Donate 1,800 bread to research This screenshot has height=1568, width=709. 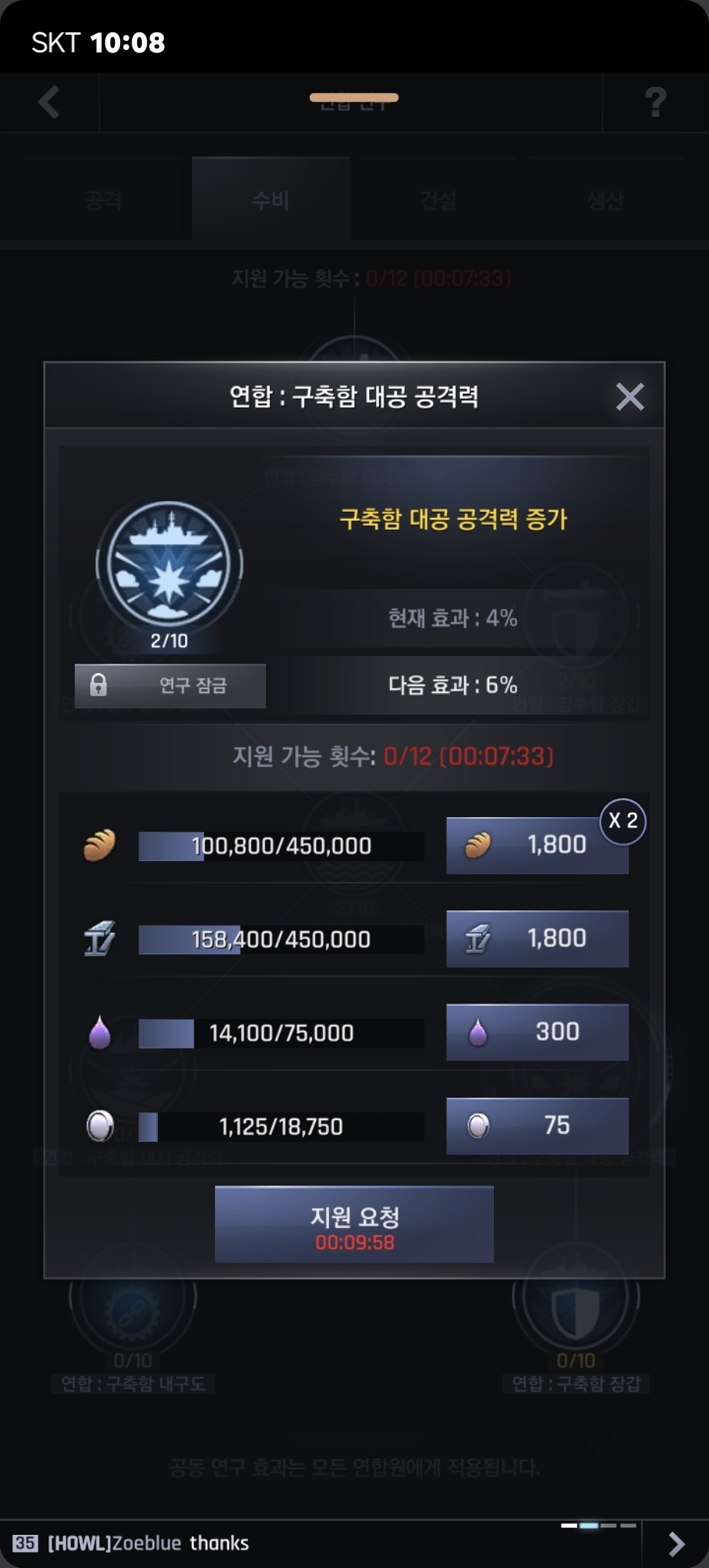537,846
